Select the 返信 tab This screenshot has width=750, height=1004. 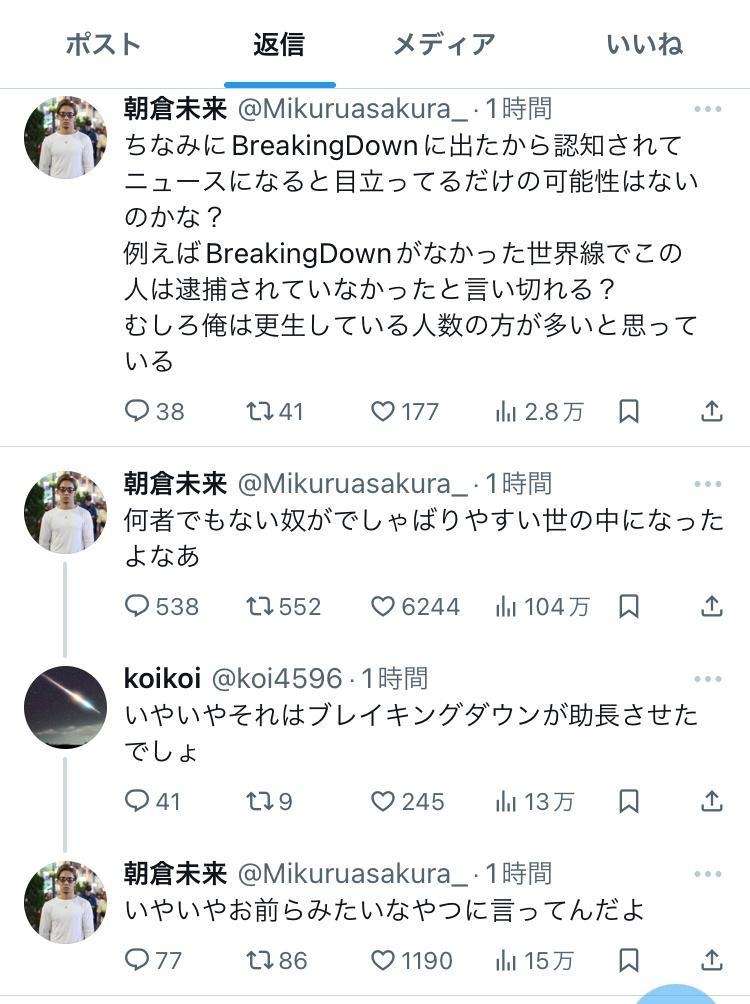coord(279,45)
